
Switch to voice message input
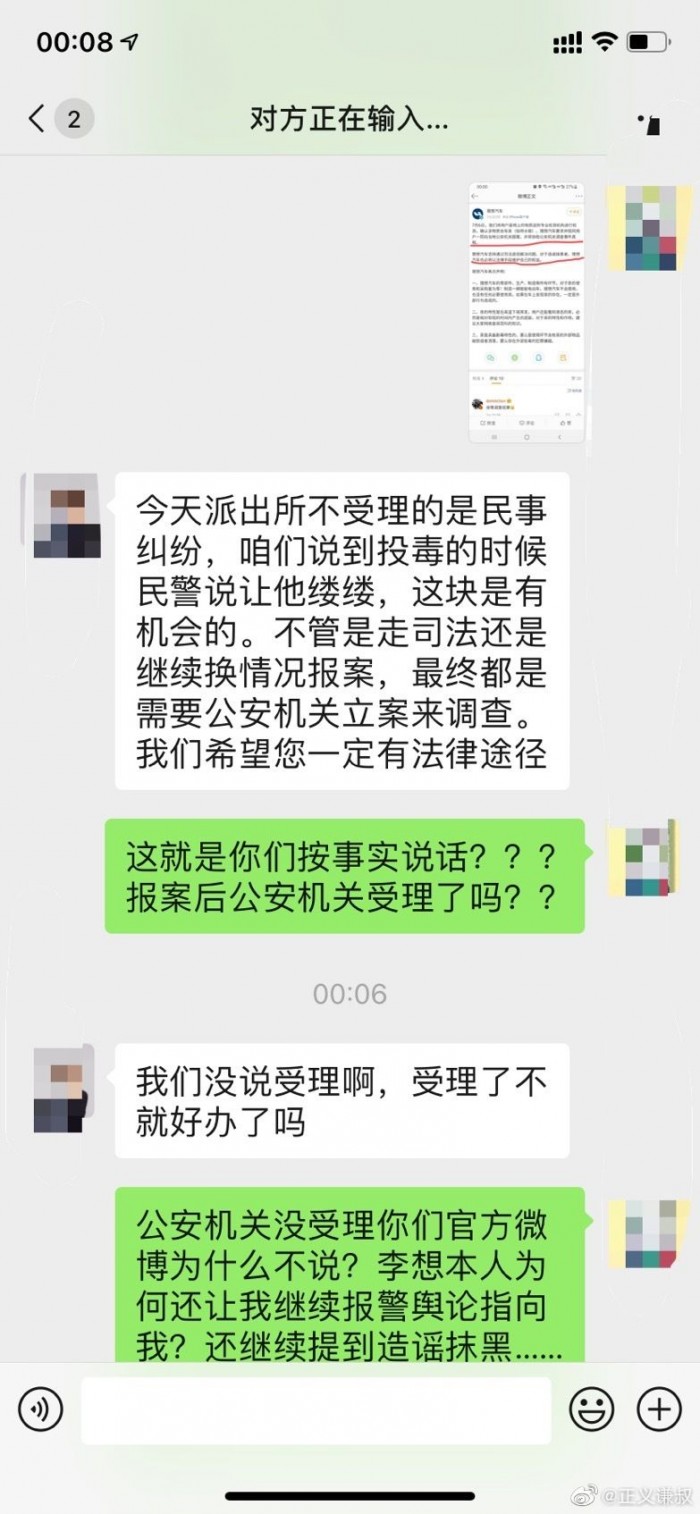[x=41, y=1410]
